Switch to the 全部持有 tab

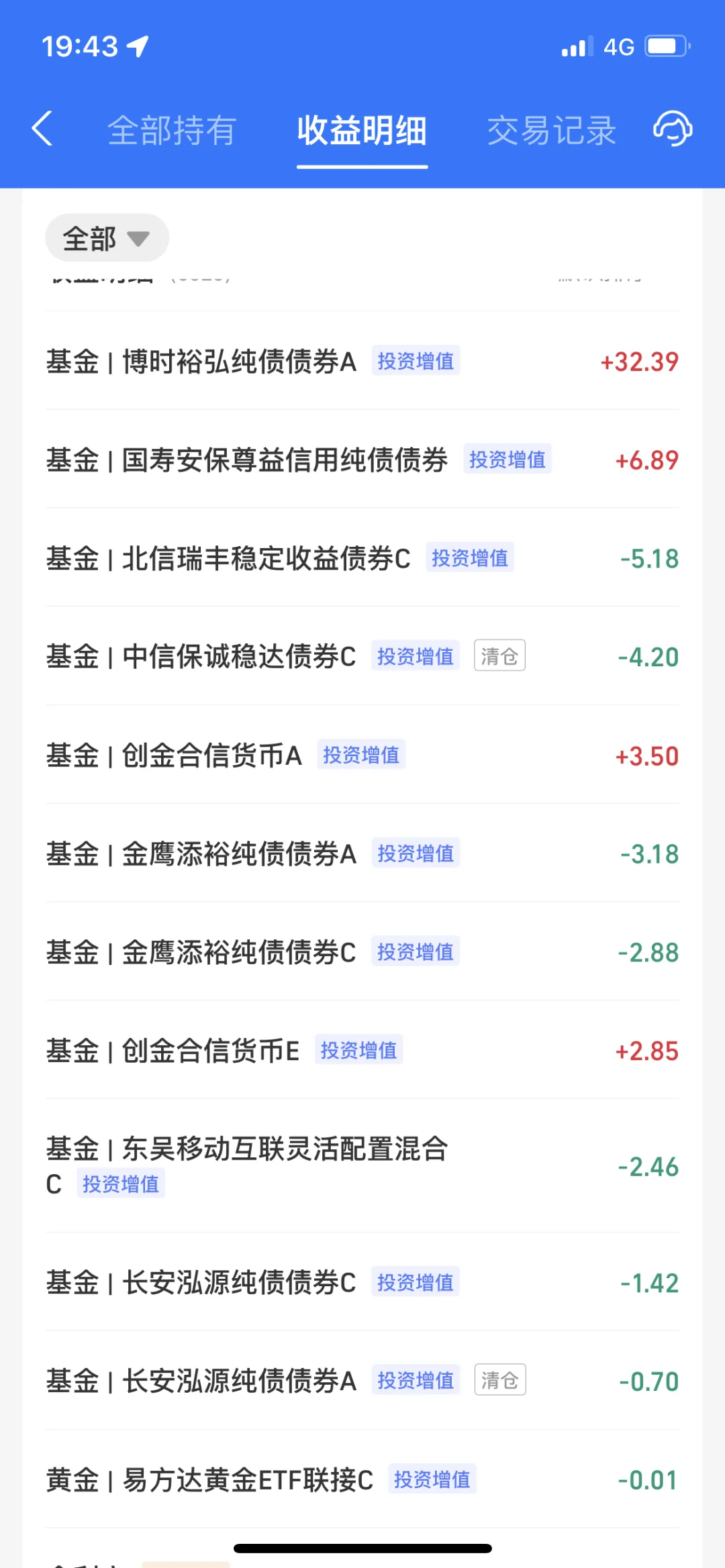[x=172, y=130]
